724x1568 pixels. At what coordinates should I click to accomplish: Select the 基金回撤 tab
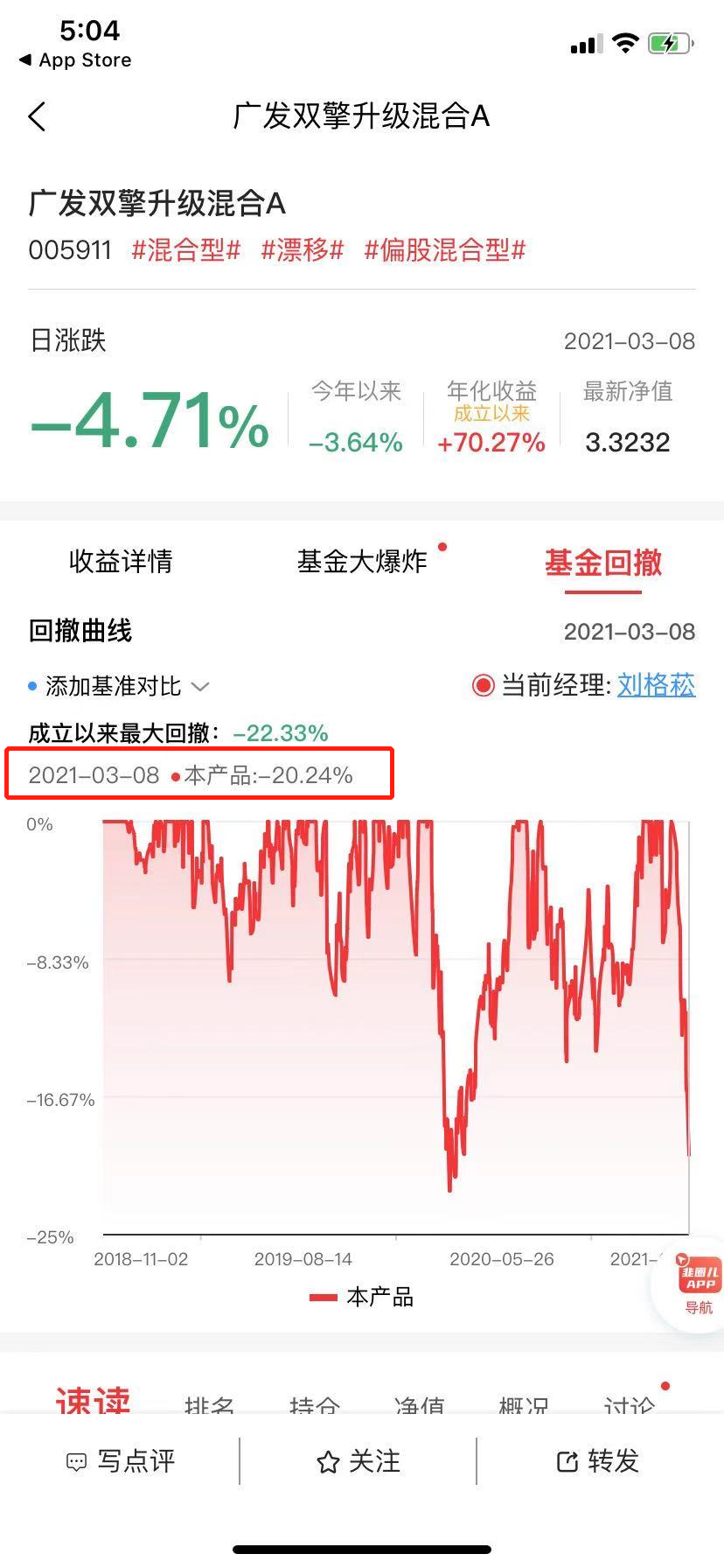[x=603, y=563]
